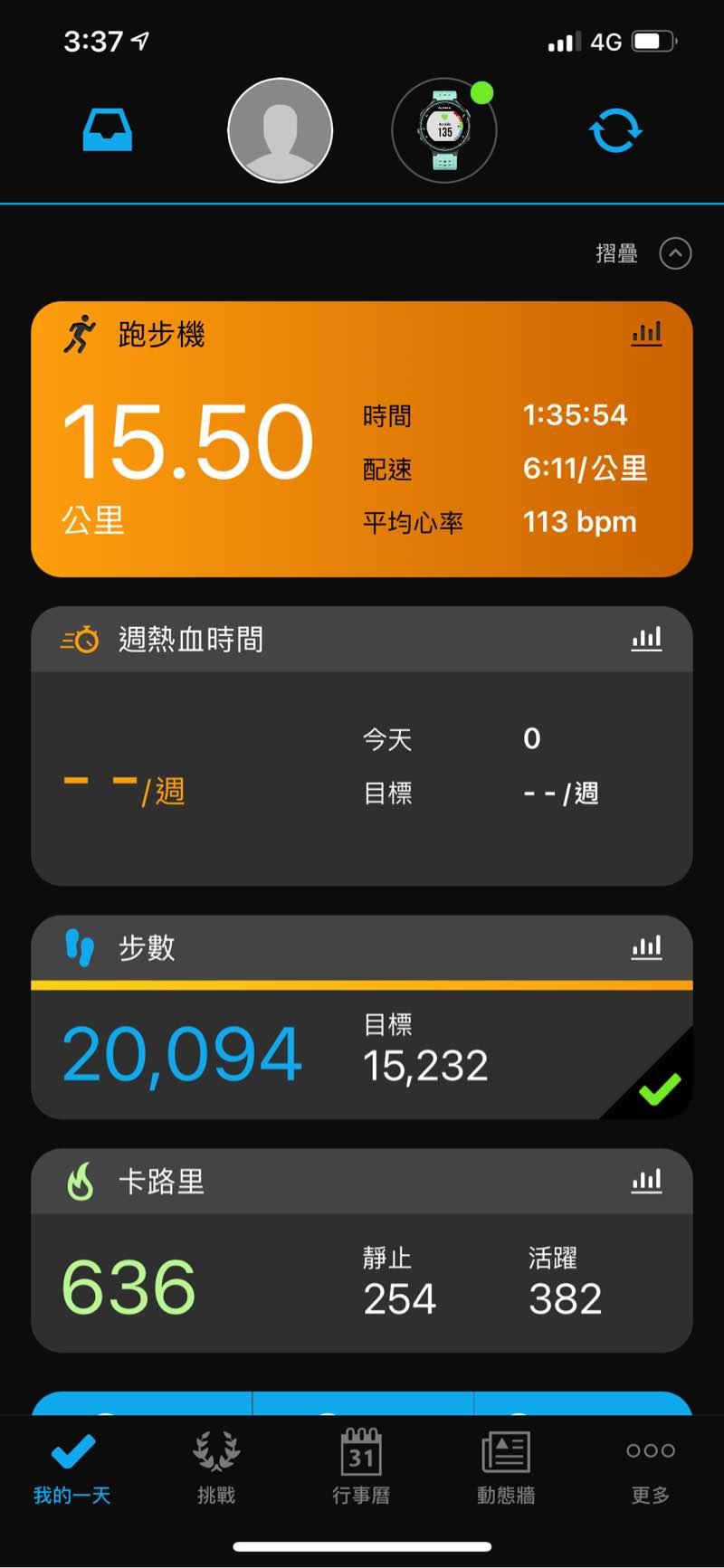The height and width of the screenshot is (1568, 724).
Task: View chart for 週熱血時間
Action: point(646,639)
